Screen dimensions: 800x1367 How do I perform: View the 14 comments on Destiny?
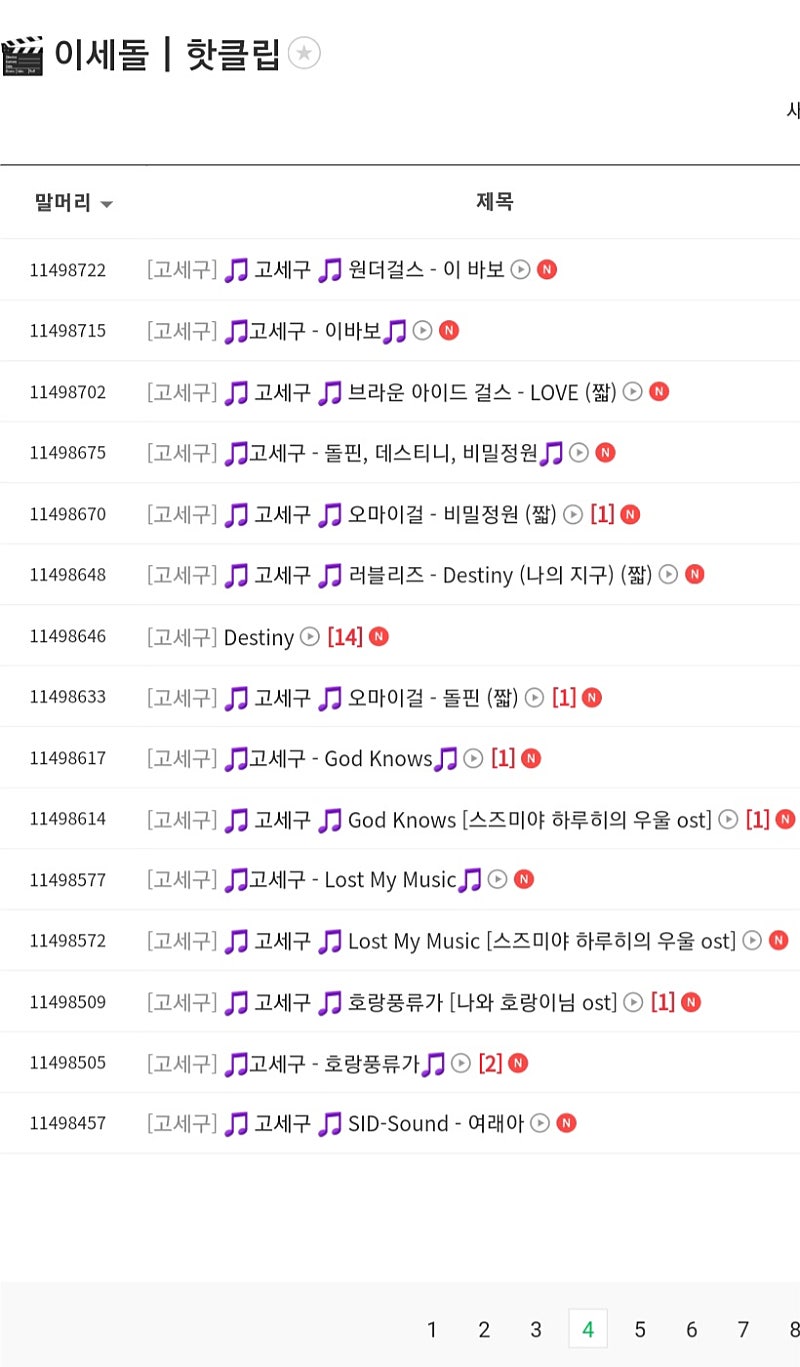(345, 637)
